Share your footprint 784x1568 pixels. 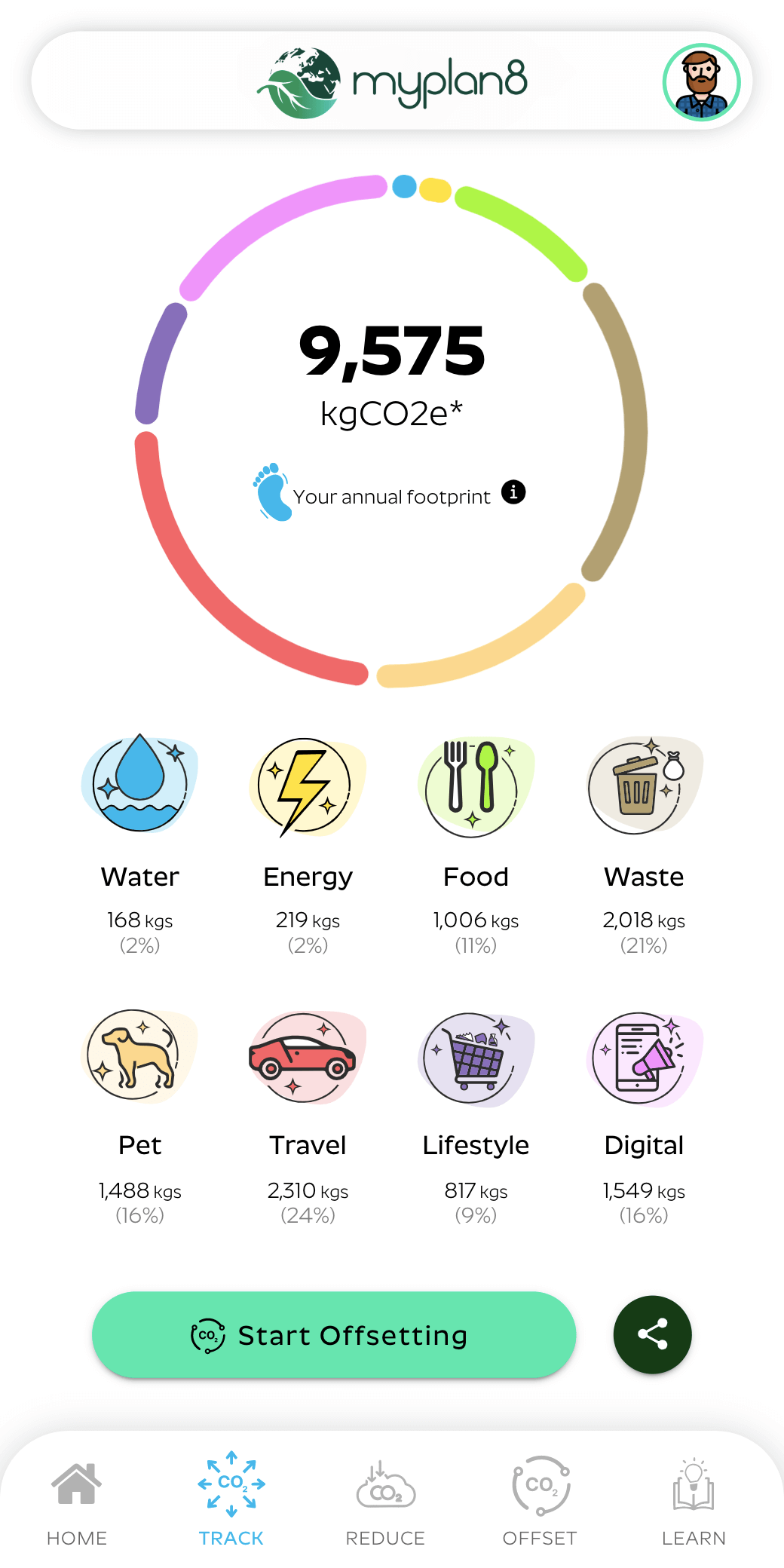[652, 1334]
